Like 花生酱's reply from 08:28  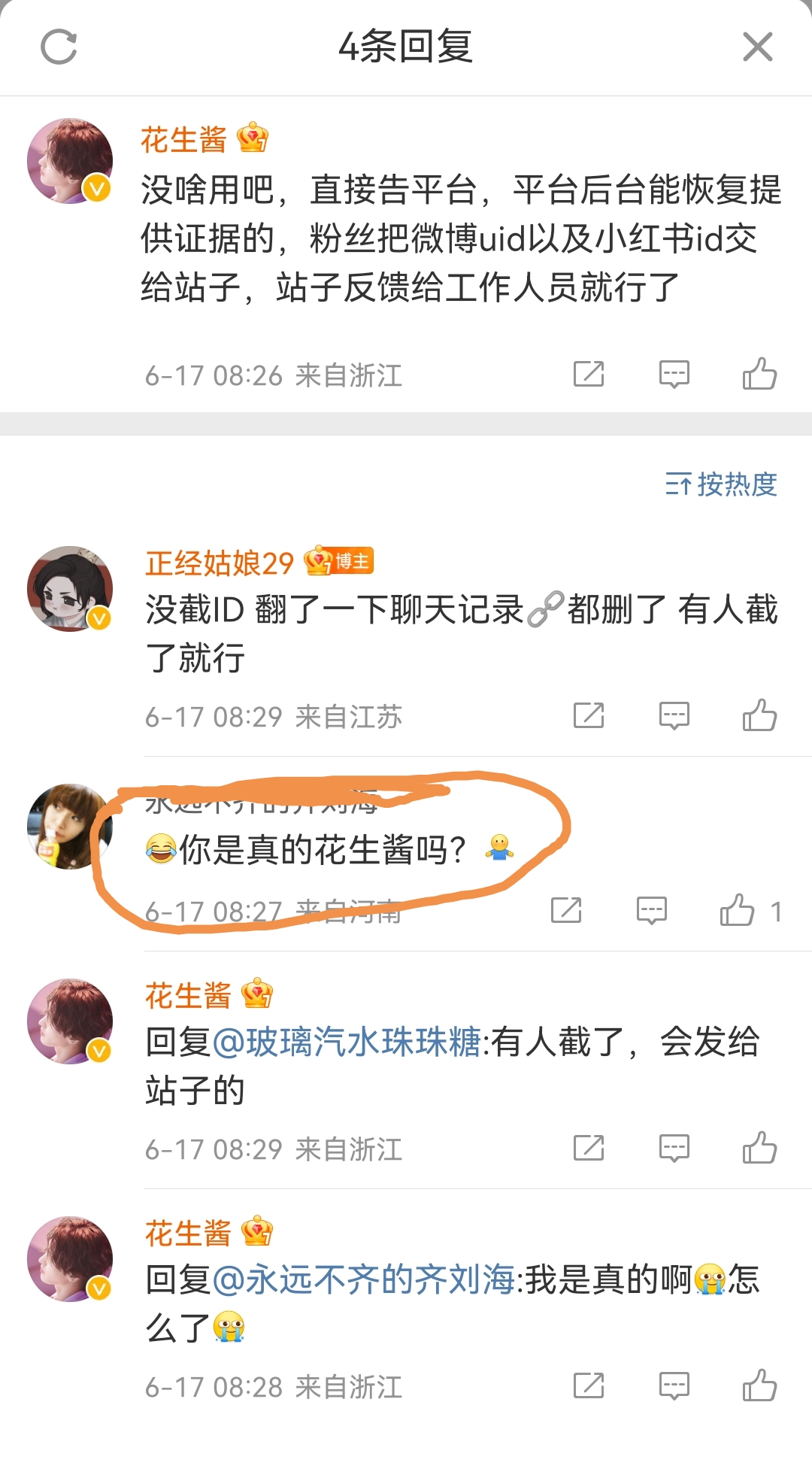tap(759, 1385)
